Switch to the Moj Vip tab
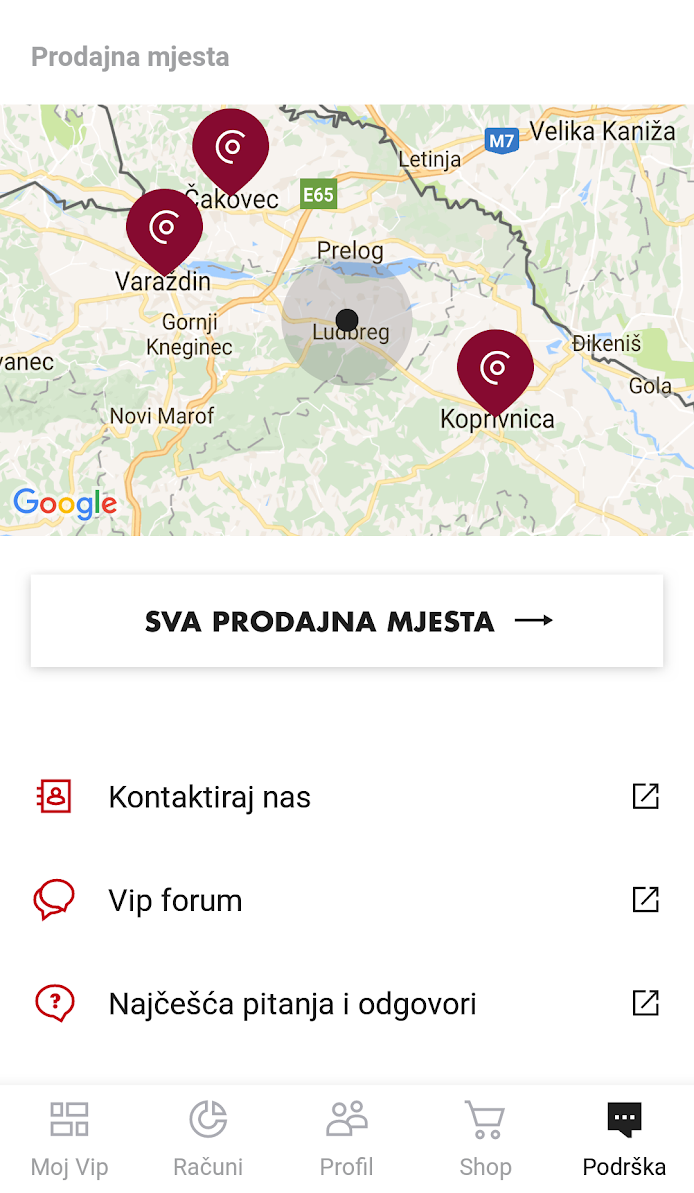This screenshot has height=1193, width=694. (69, 1139)
